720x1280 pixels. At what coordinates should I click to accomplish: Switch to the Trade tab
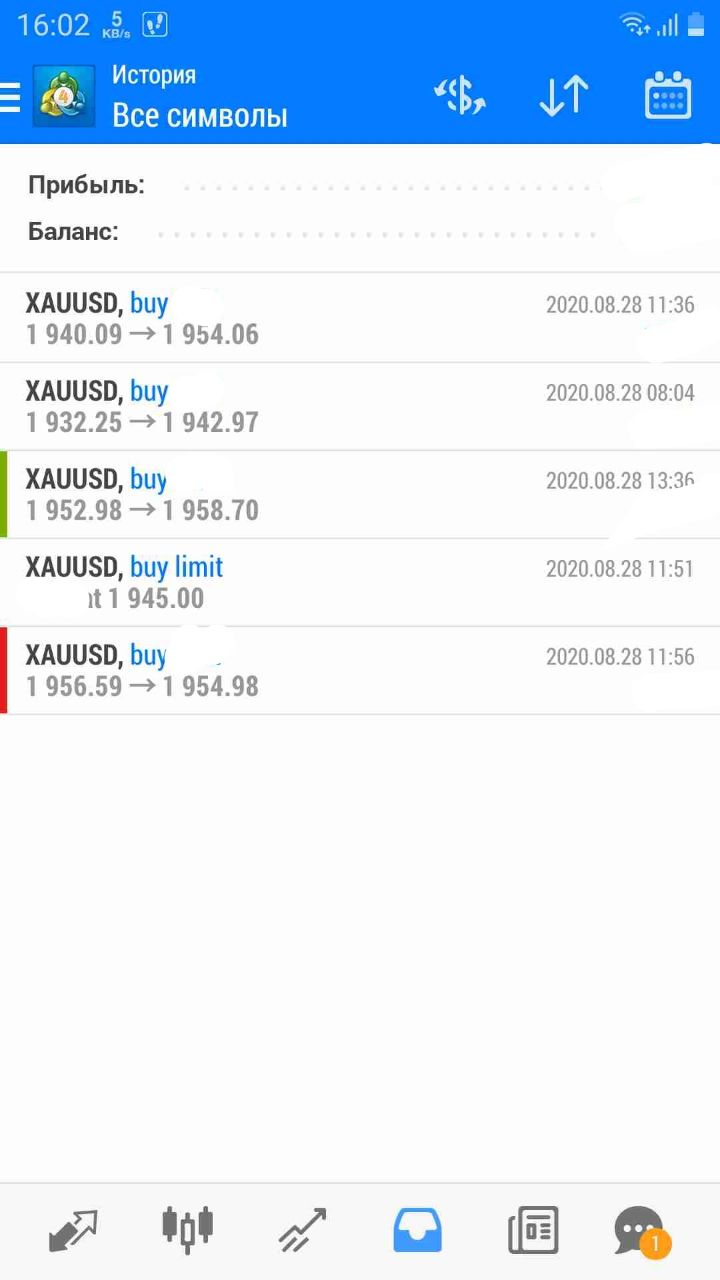tap(302, 1230)
